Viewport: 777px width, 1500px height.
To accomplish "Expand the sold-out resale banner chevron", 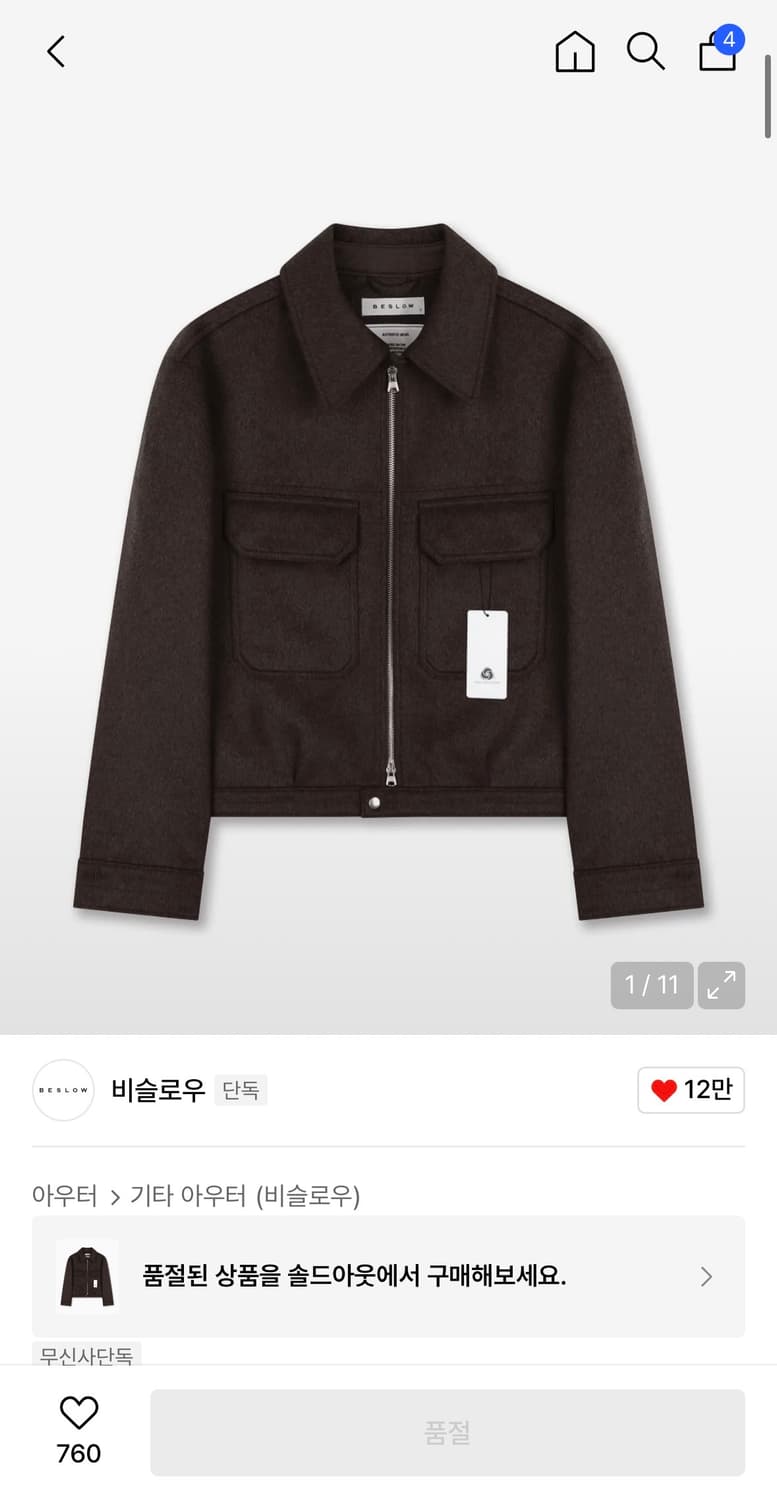I will click(707, 1277).
